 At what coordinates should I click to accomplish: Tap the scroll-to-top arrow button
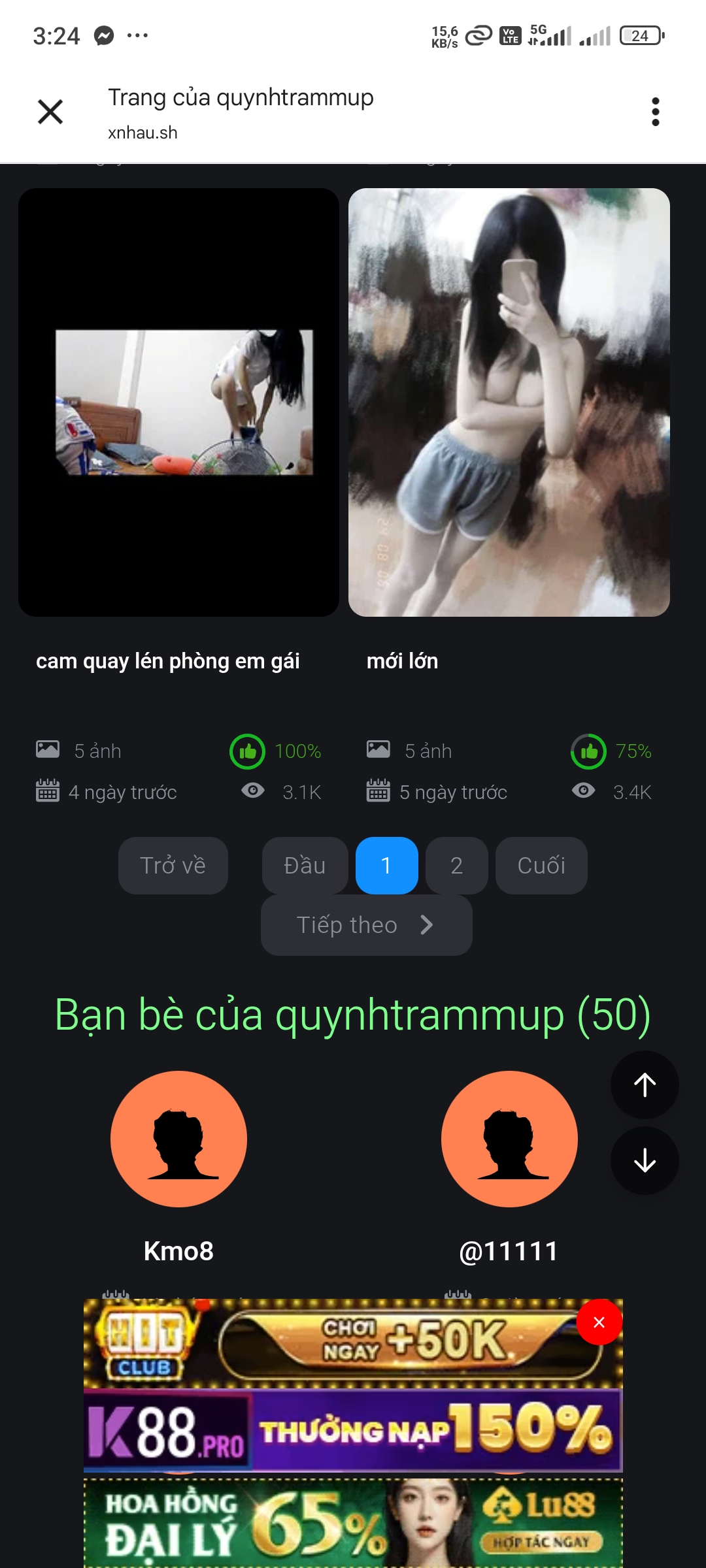tap(645, 1085)
